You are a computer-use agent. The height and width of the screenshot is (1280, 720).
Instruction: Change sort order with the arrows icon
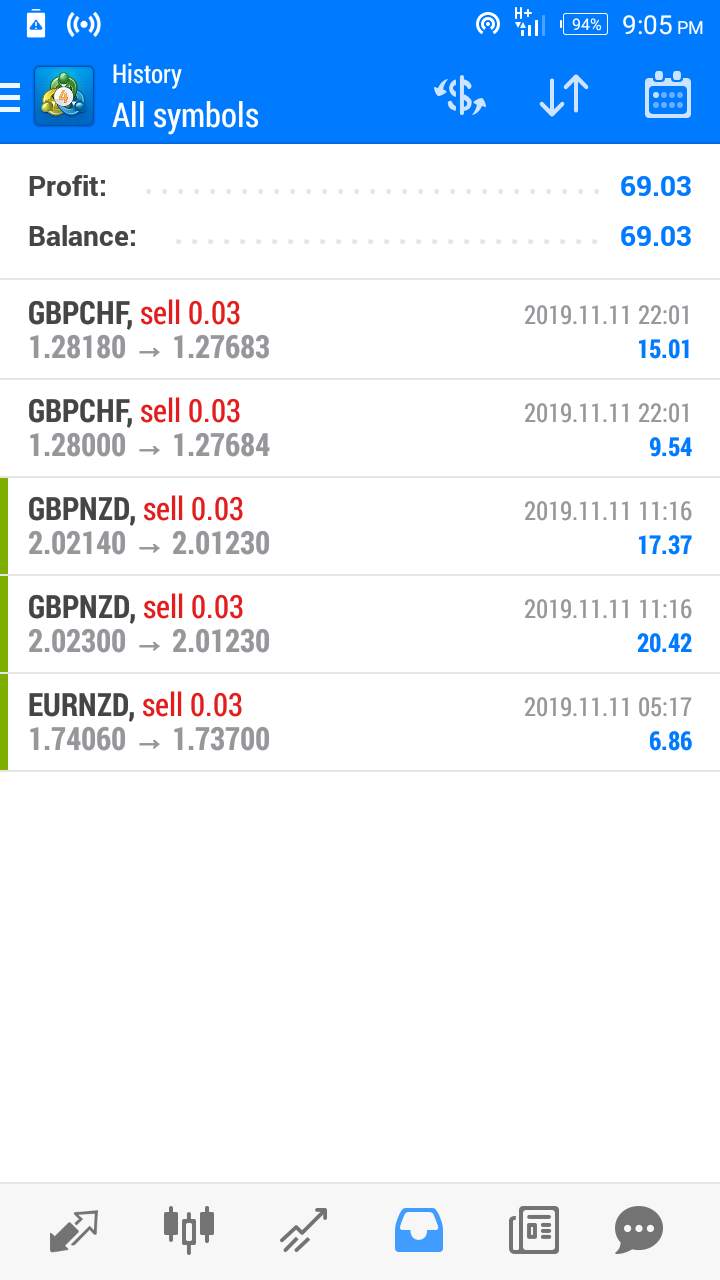(x=564, y=97)
